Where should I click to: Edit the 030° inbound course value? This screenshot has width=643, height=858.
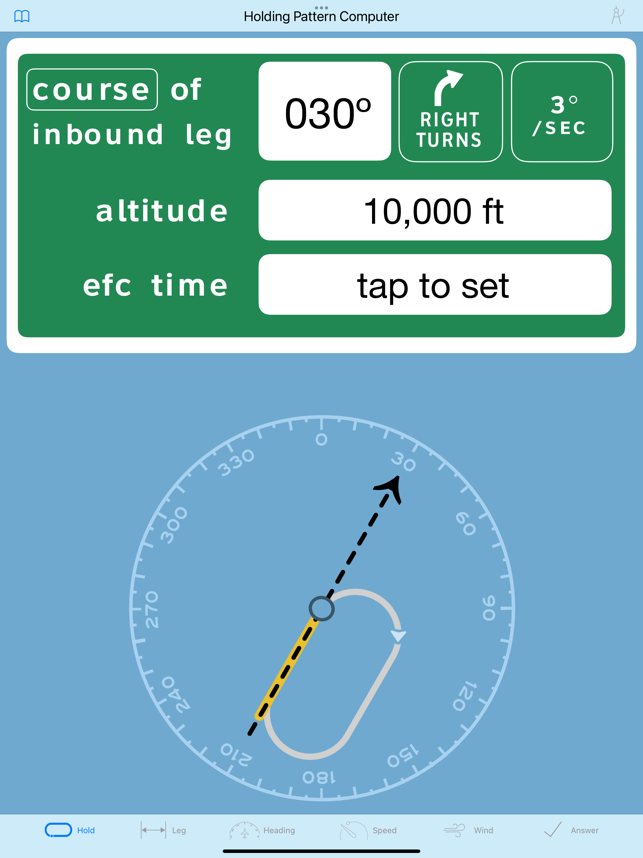pyautogui.click(x=325, y=112)
